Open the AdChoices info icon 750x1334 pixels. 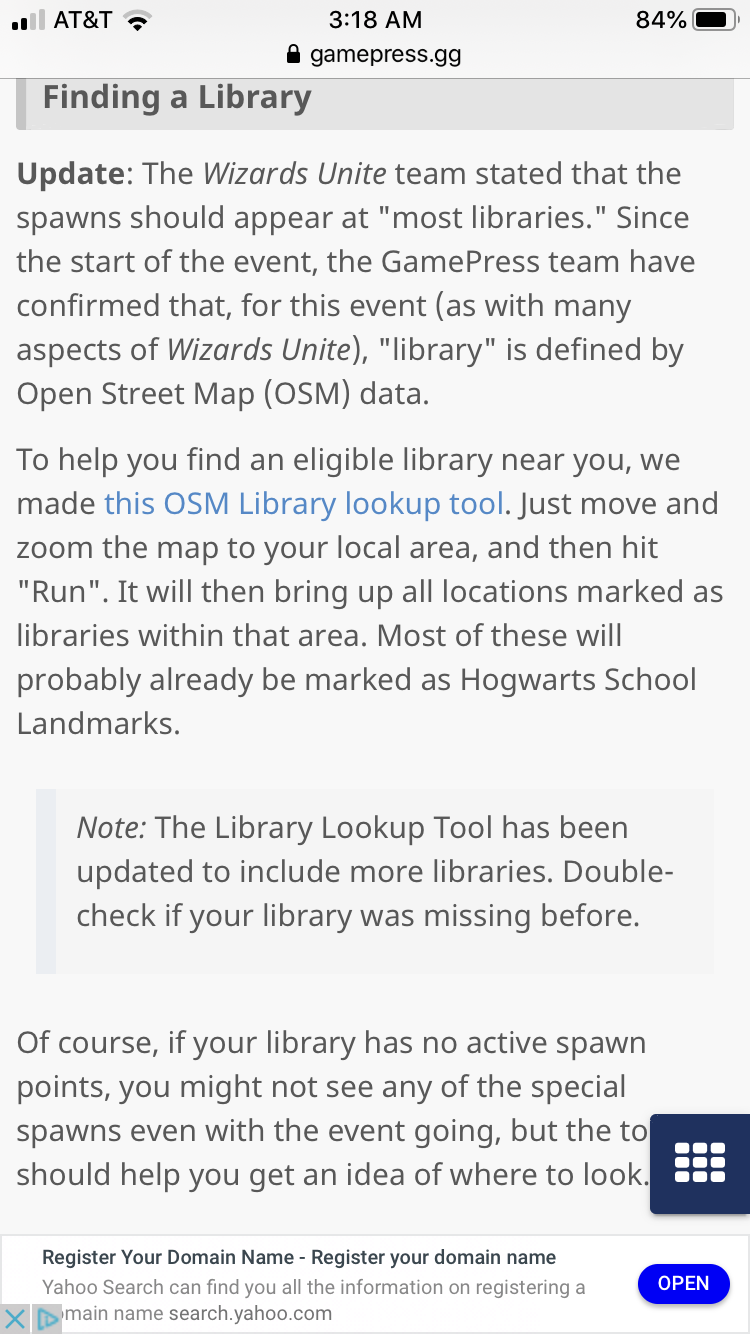tap(46, 1318)
